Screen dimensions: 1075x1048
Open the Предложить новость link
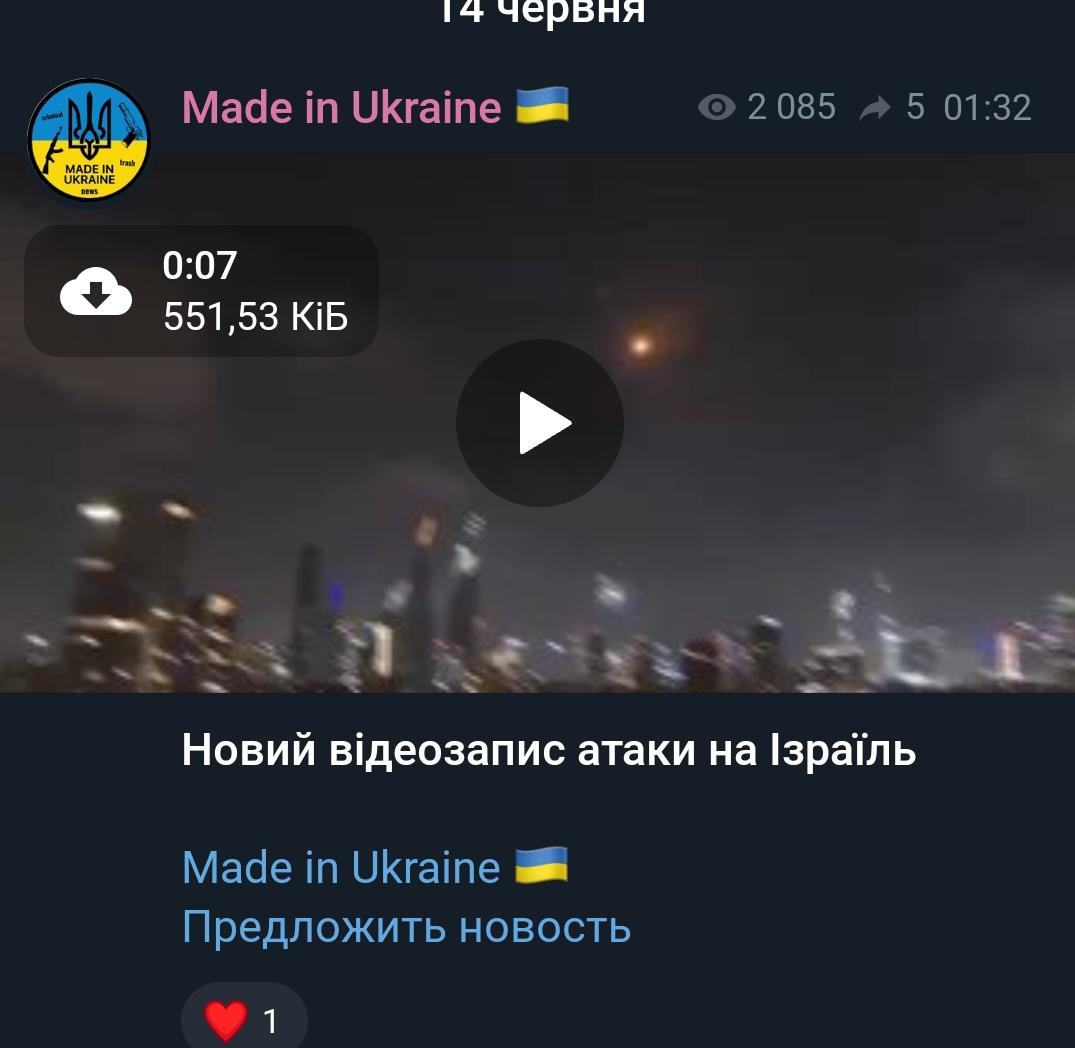point(406,927)
